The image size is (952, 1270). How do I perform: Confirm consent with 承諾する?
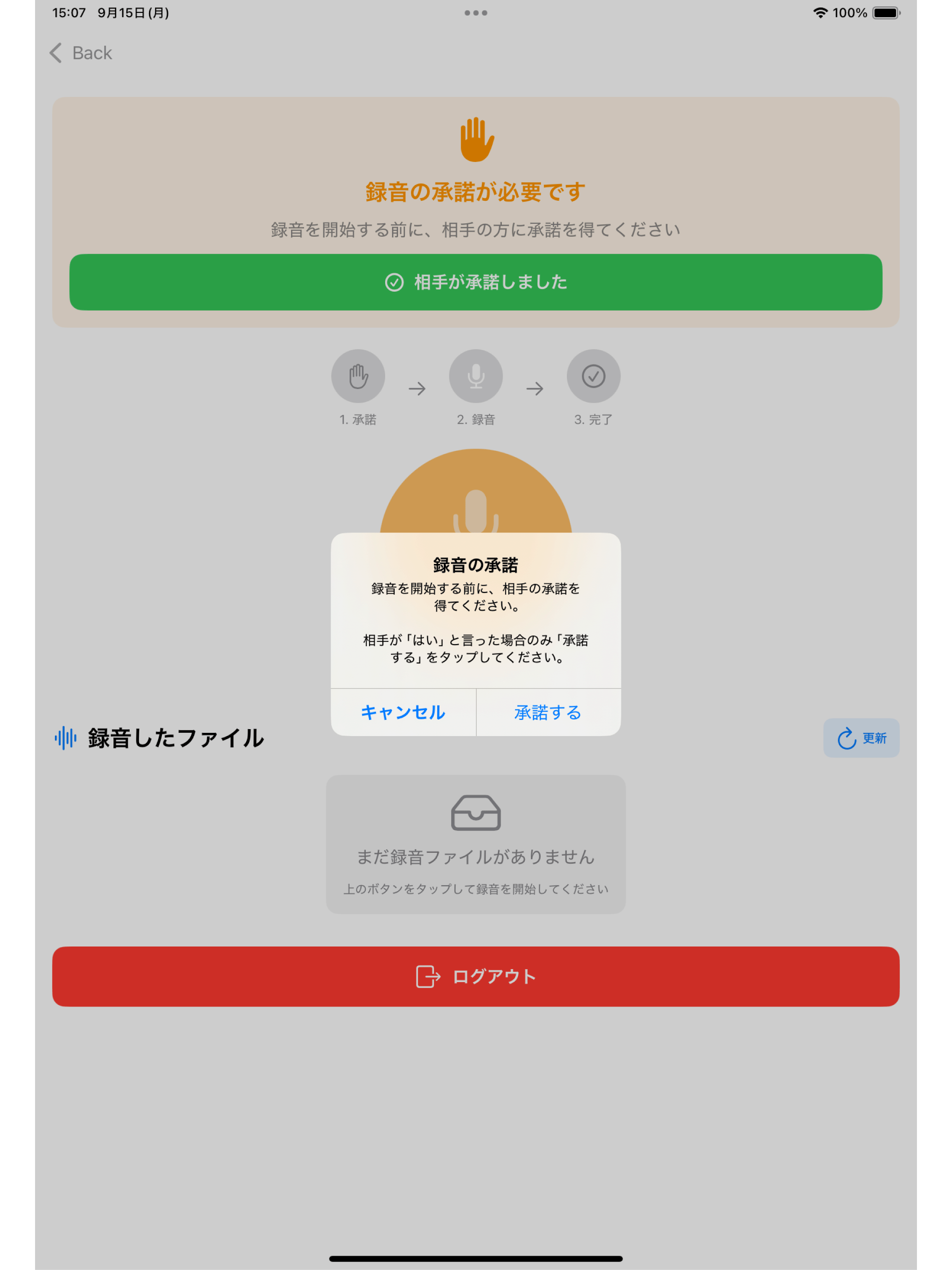coord(548,713)
